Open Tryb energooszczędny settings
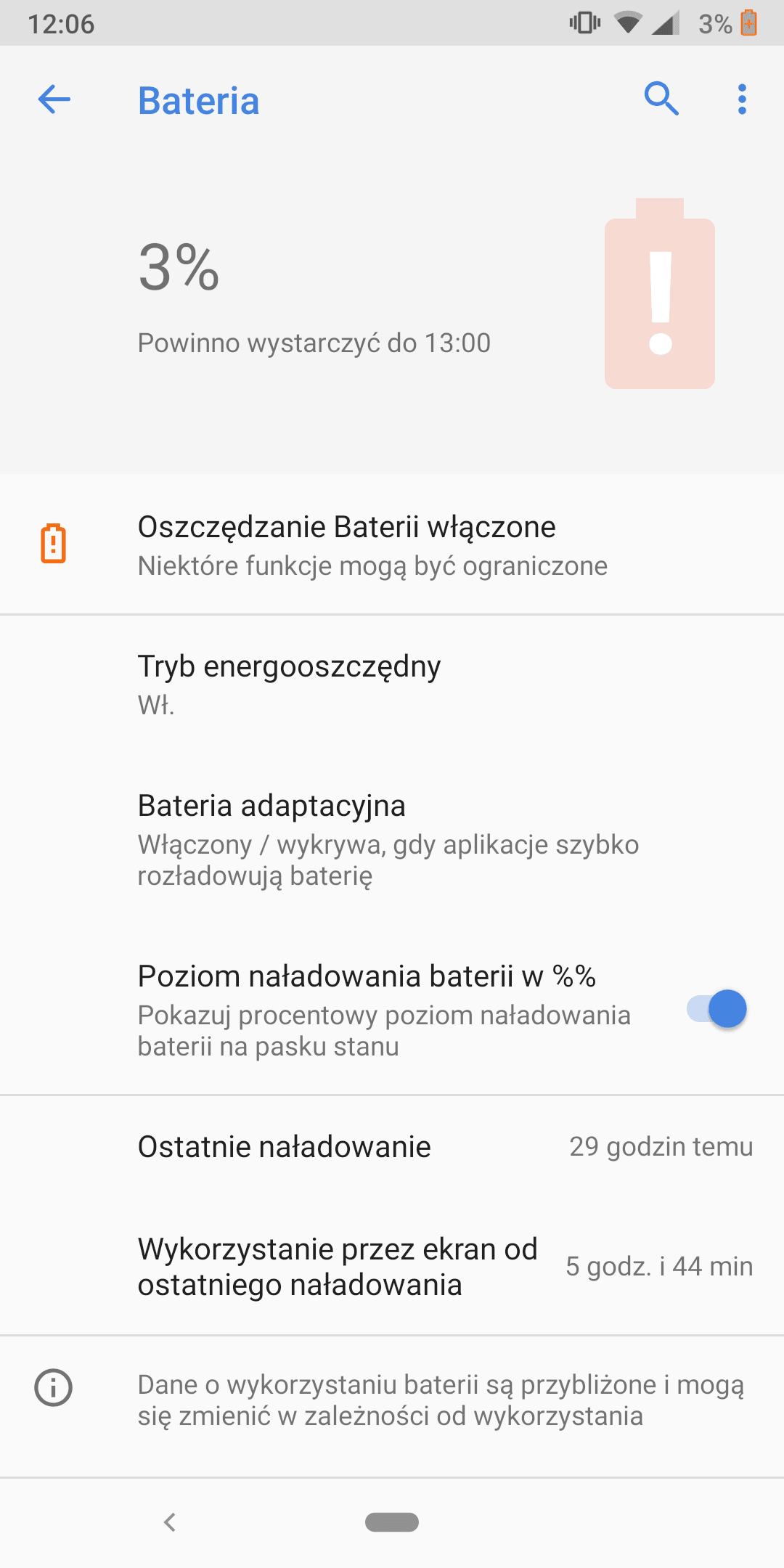Screen dimensions: 784x1568 tap(392, 685)
